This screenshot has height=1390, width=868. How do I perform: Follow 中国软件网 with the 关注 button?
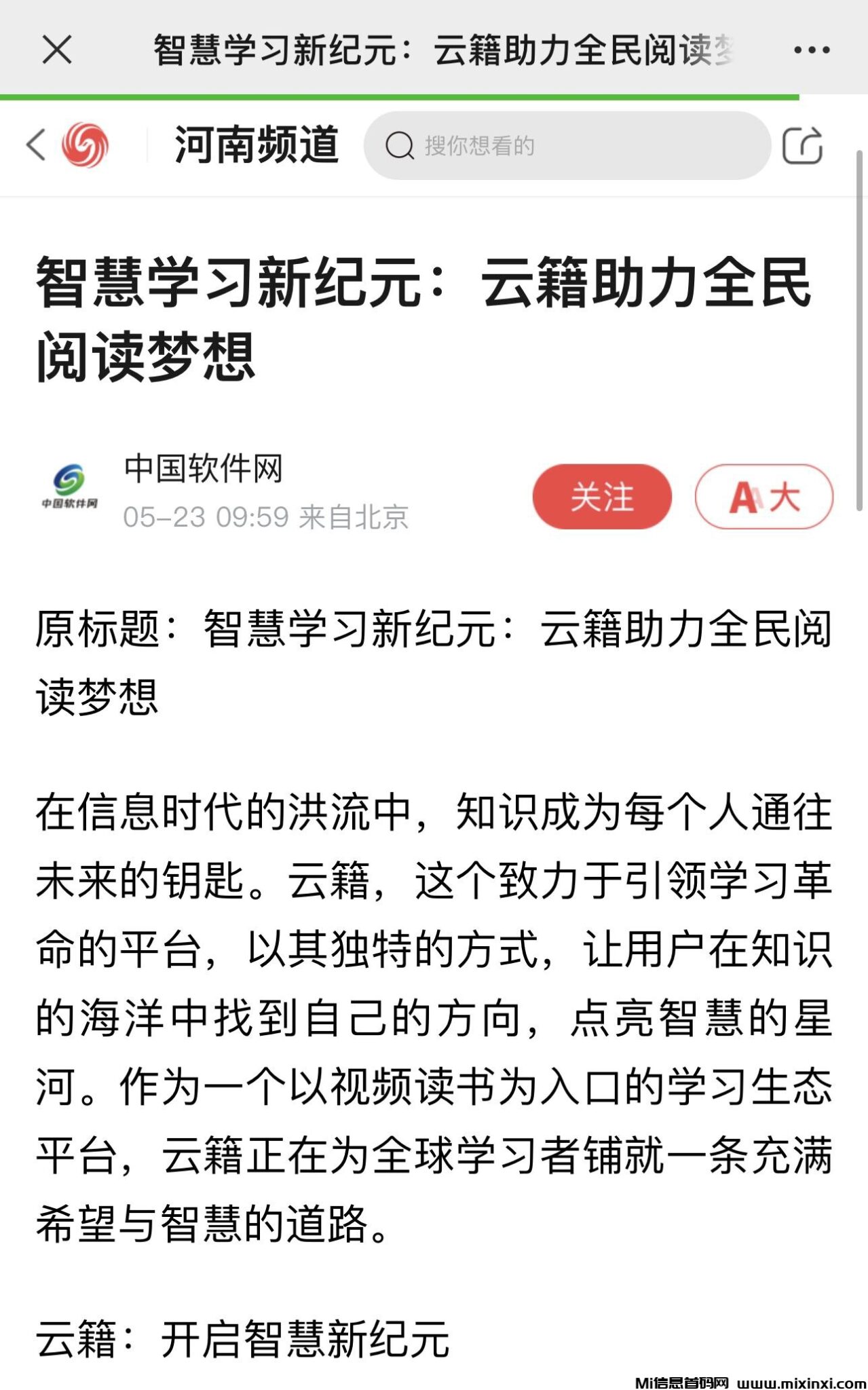tap(602, 497)
